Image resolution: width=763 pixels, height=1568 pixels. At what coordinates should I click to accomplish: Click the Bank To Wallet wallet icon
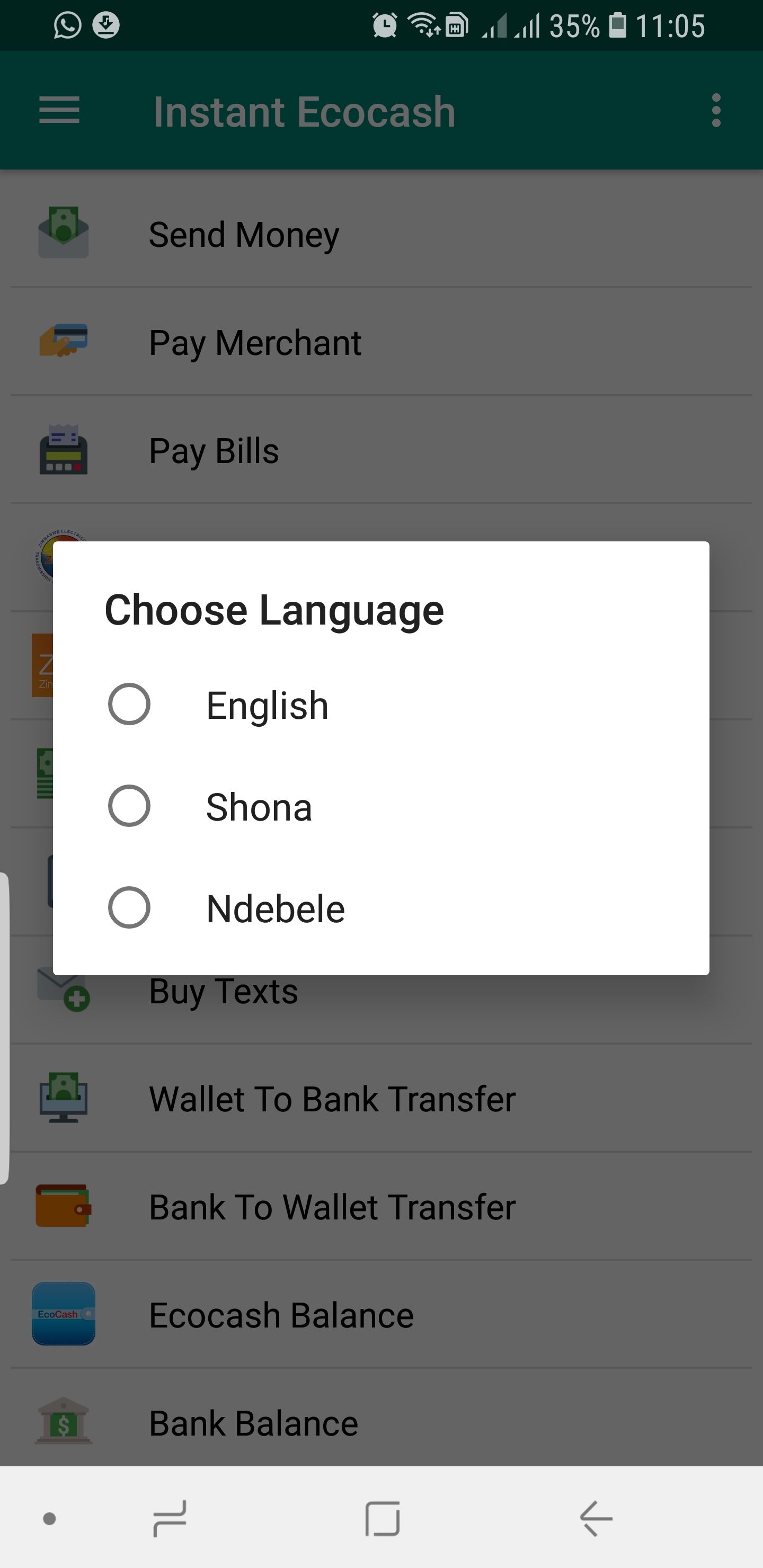(x=64, y=1206)
